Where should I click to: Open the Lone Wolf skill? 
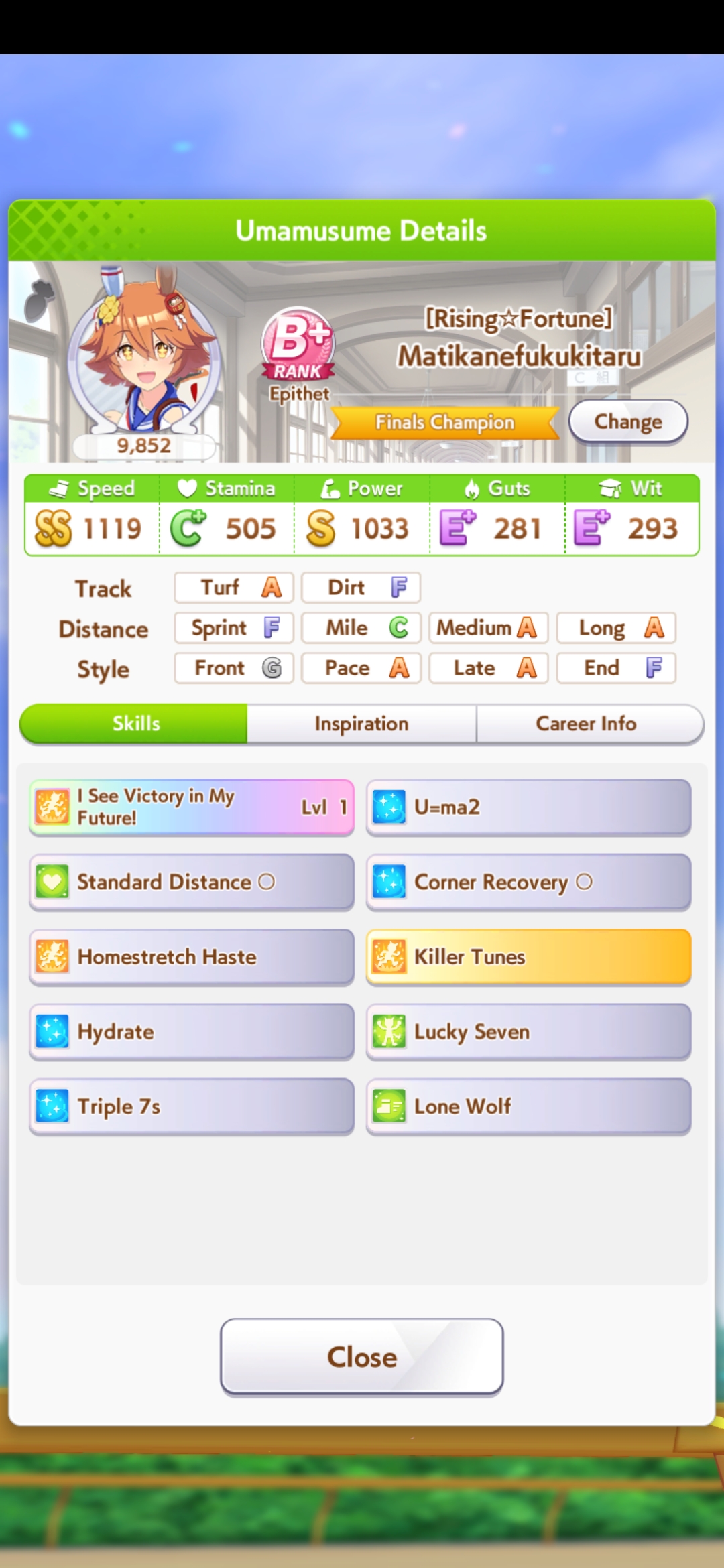528,1106
